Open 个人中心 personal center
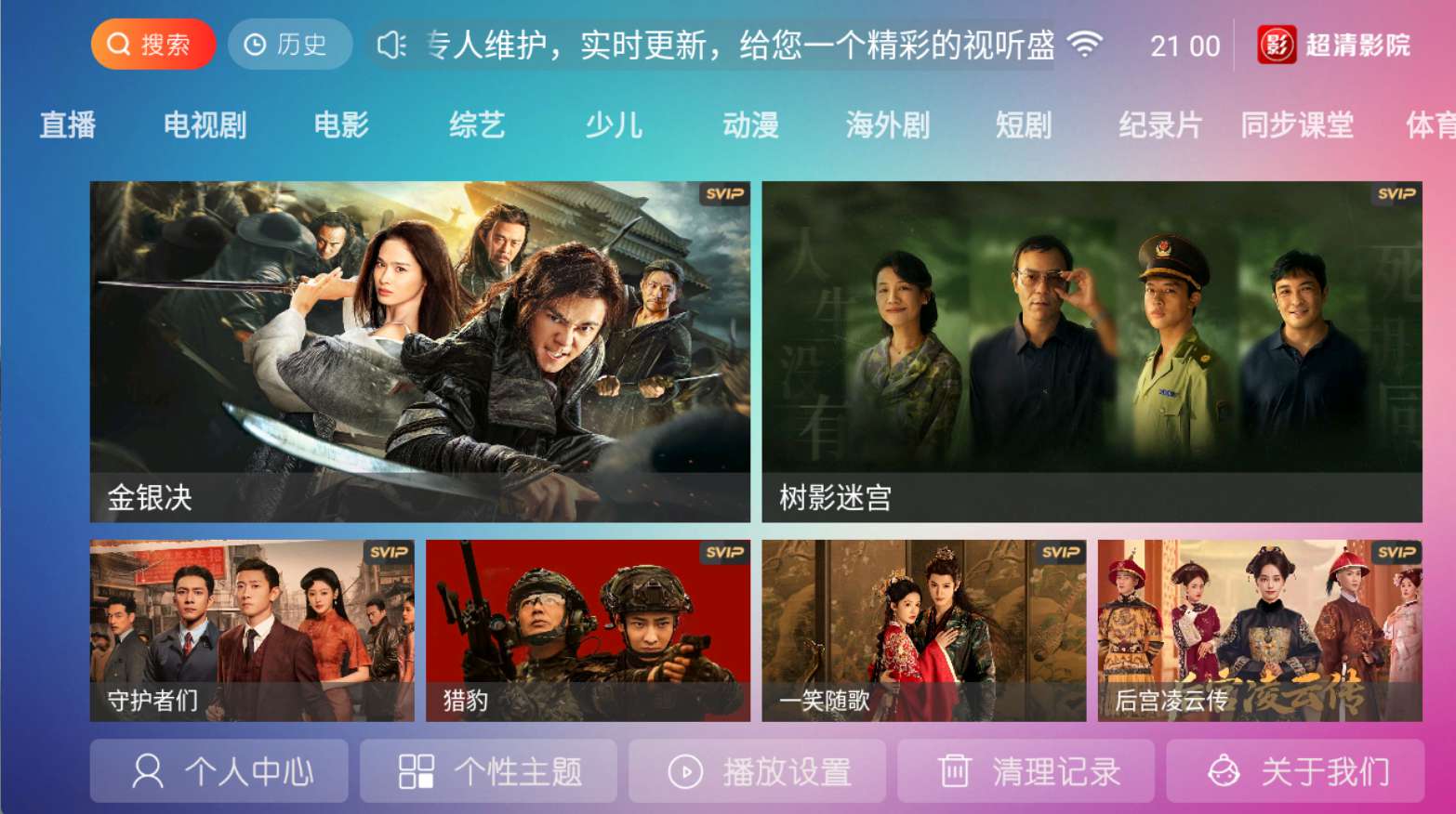Viewport: 1456px width, 814px height. pos(219,771)
